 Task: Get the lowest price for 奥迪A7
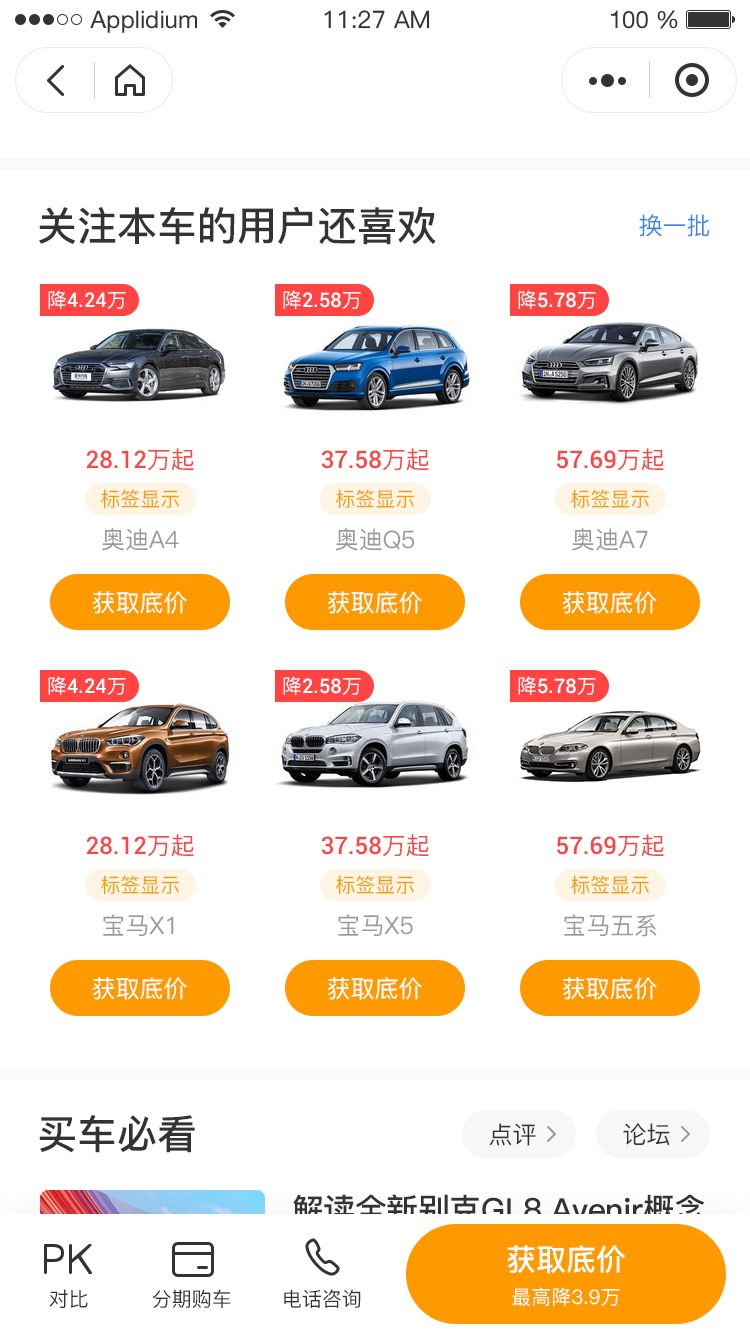610,602
